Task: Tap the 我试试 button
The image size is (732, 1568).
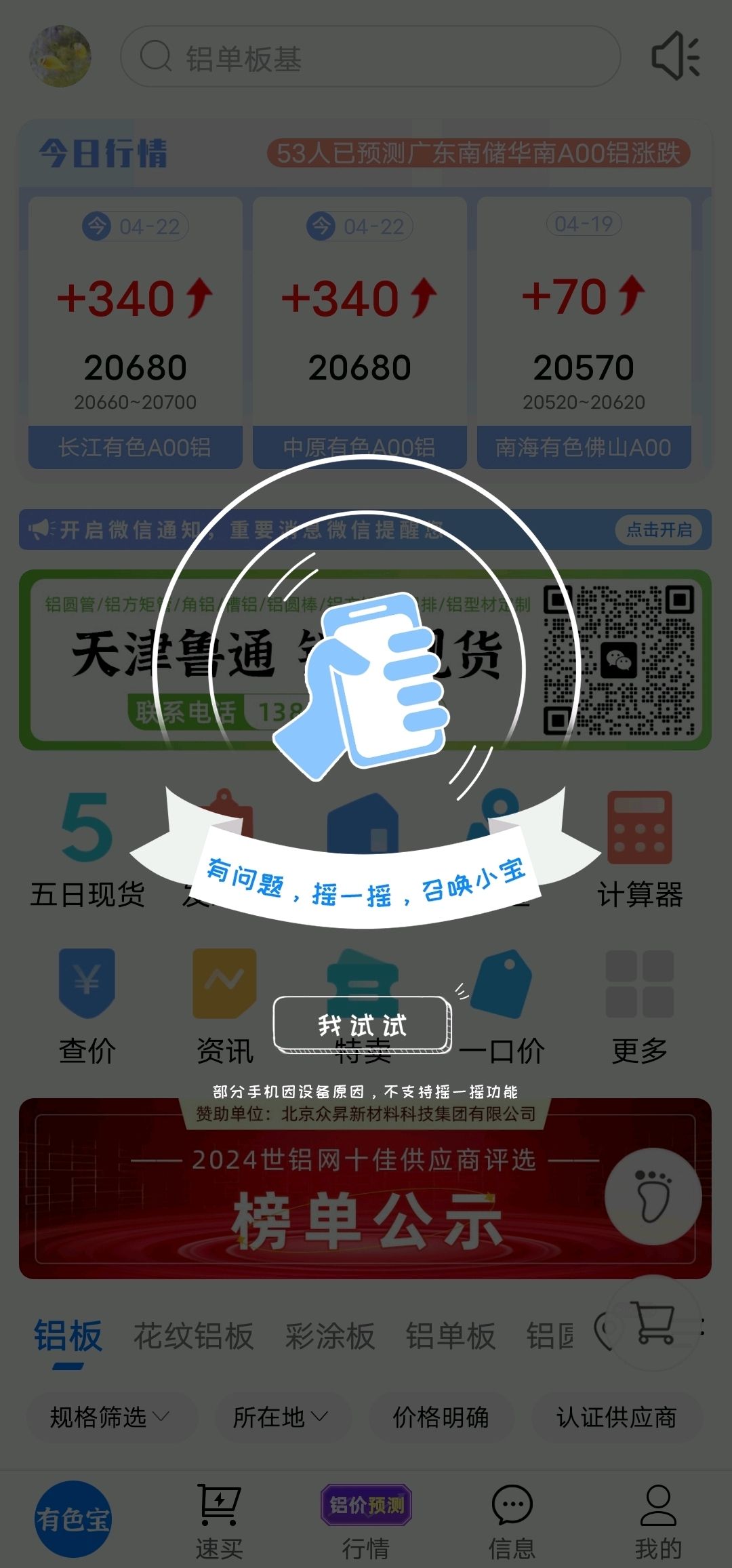Action: coord(363,1024)
